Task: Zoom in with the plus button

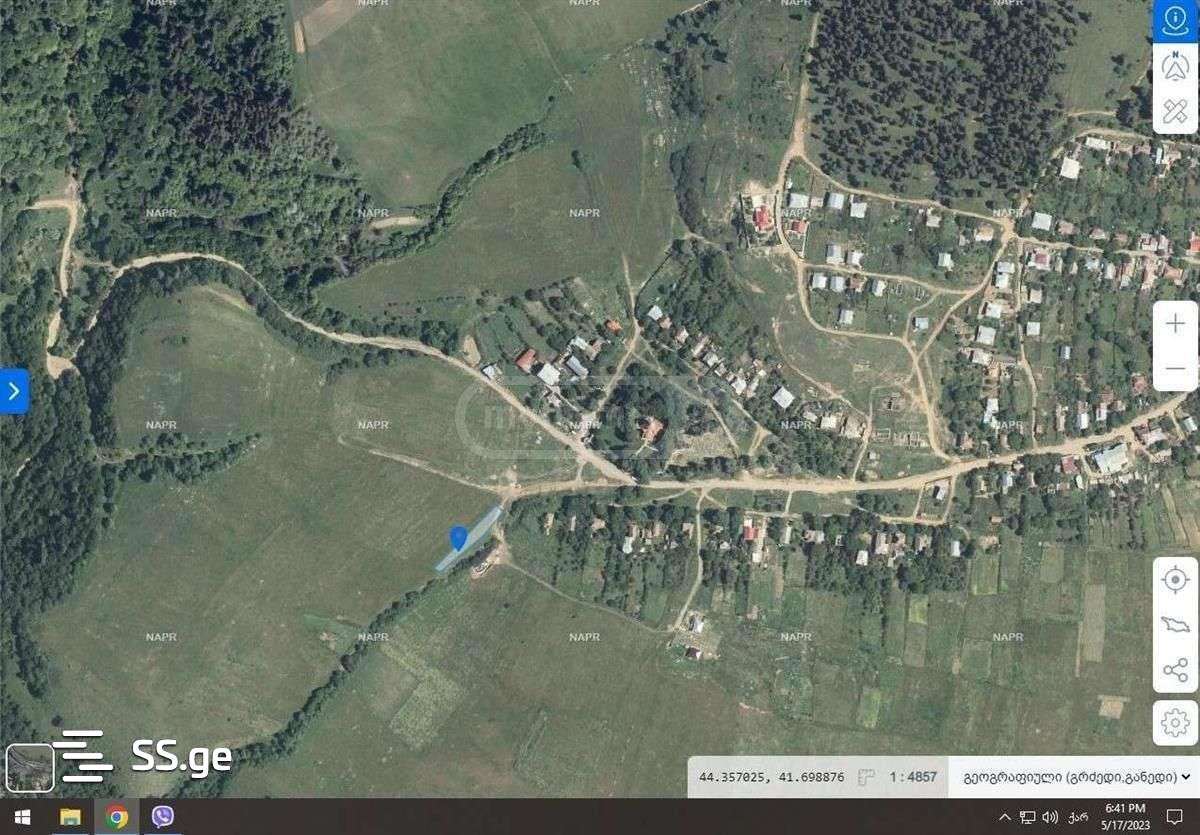Action: (1175, 324)
